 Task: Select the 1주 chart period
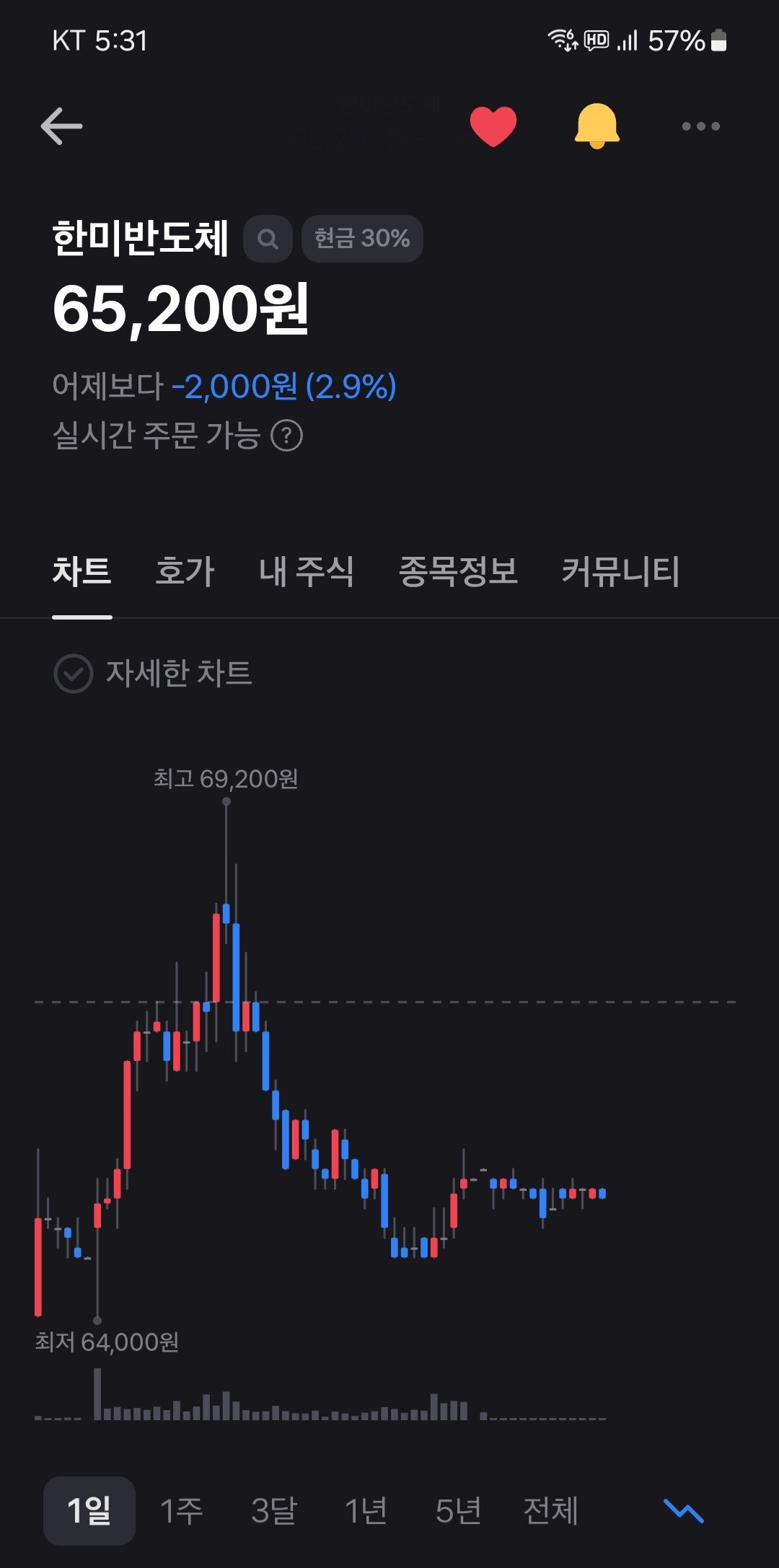[181, 1510]
